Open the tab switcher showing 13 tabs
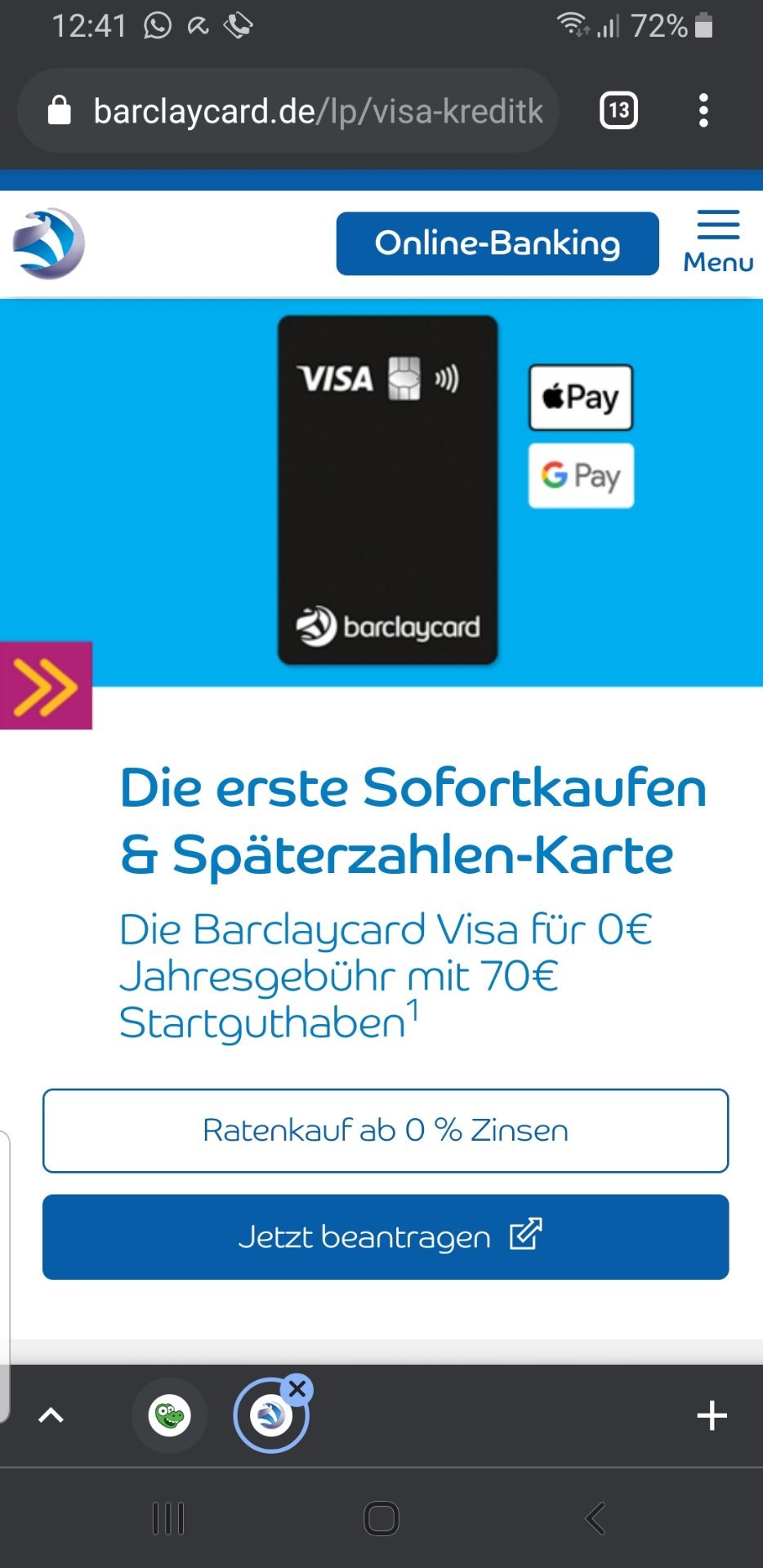This screenshot has height=1568, width=763. 618,110
